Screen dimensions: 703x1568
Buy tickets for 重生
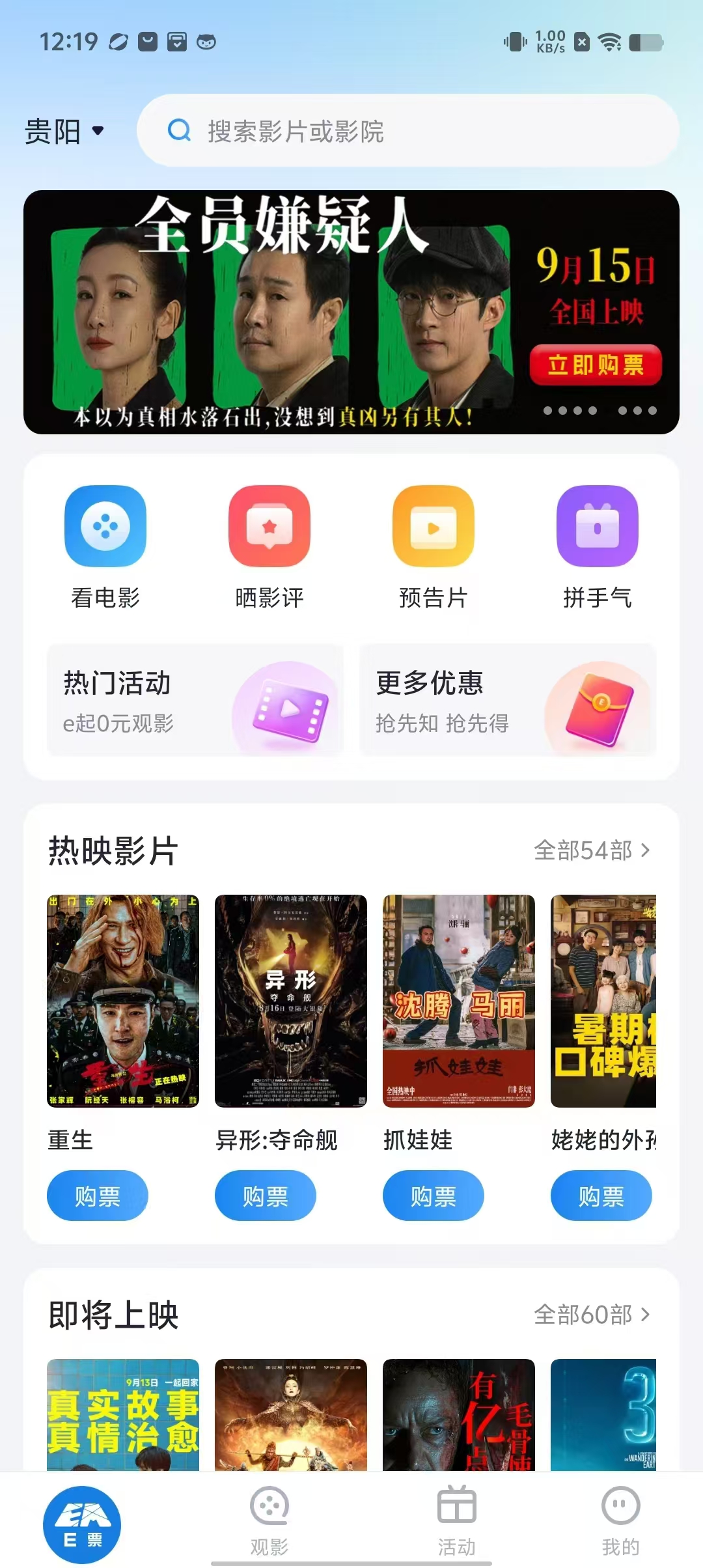tap(98, 1196)
